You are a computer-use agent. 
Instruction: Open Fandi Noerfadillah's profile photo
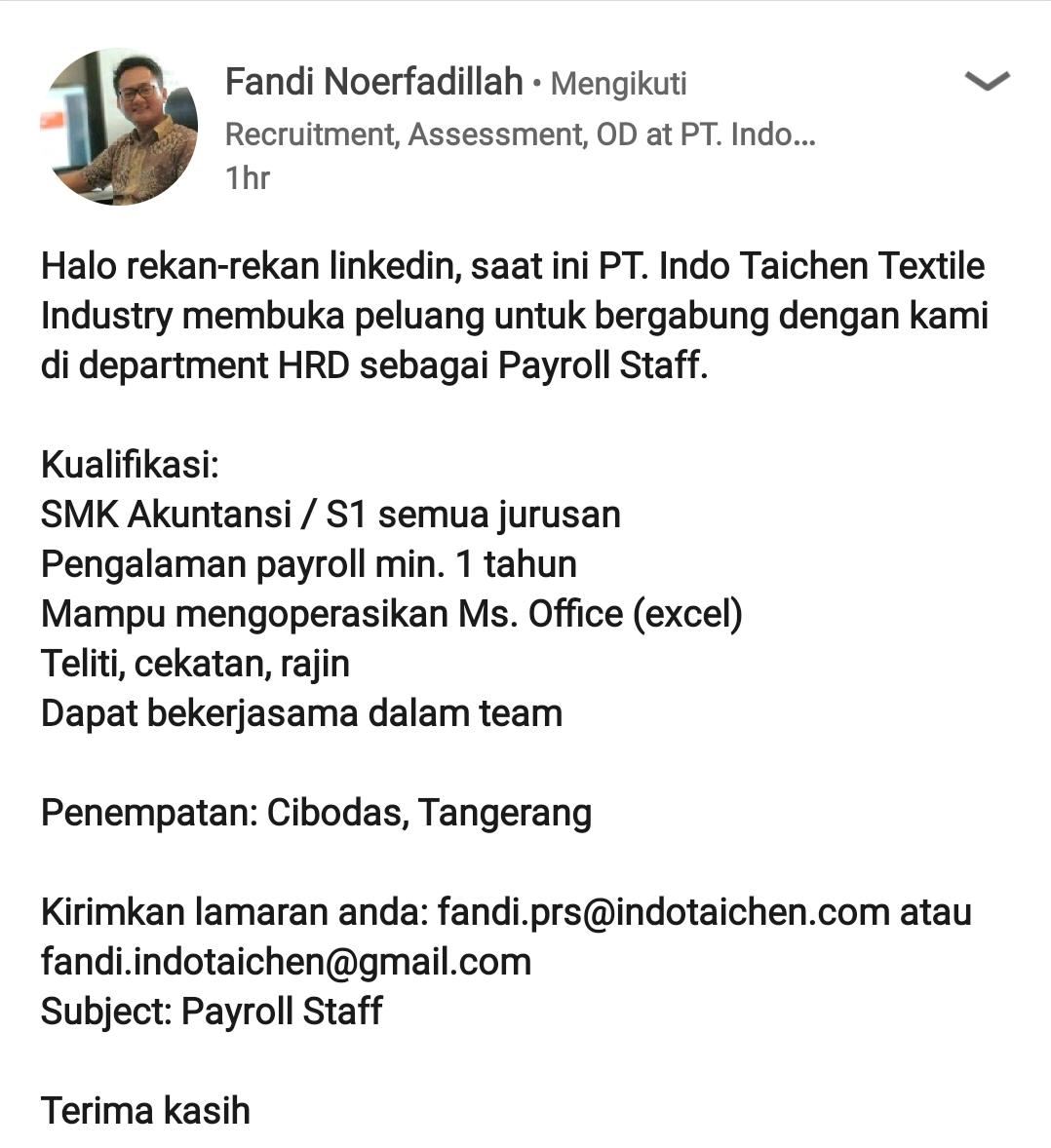point(118,127)
